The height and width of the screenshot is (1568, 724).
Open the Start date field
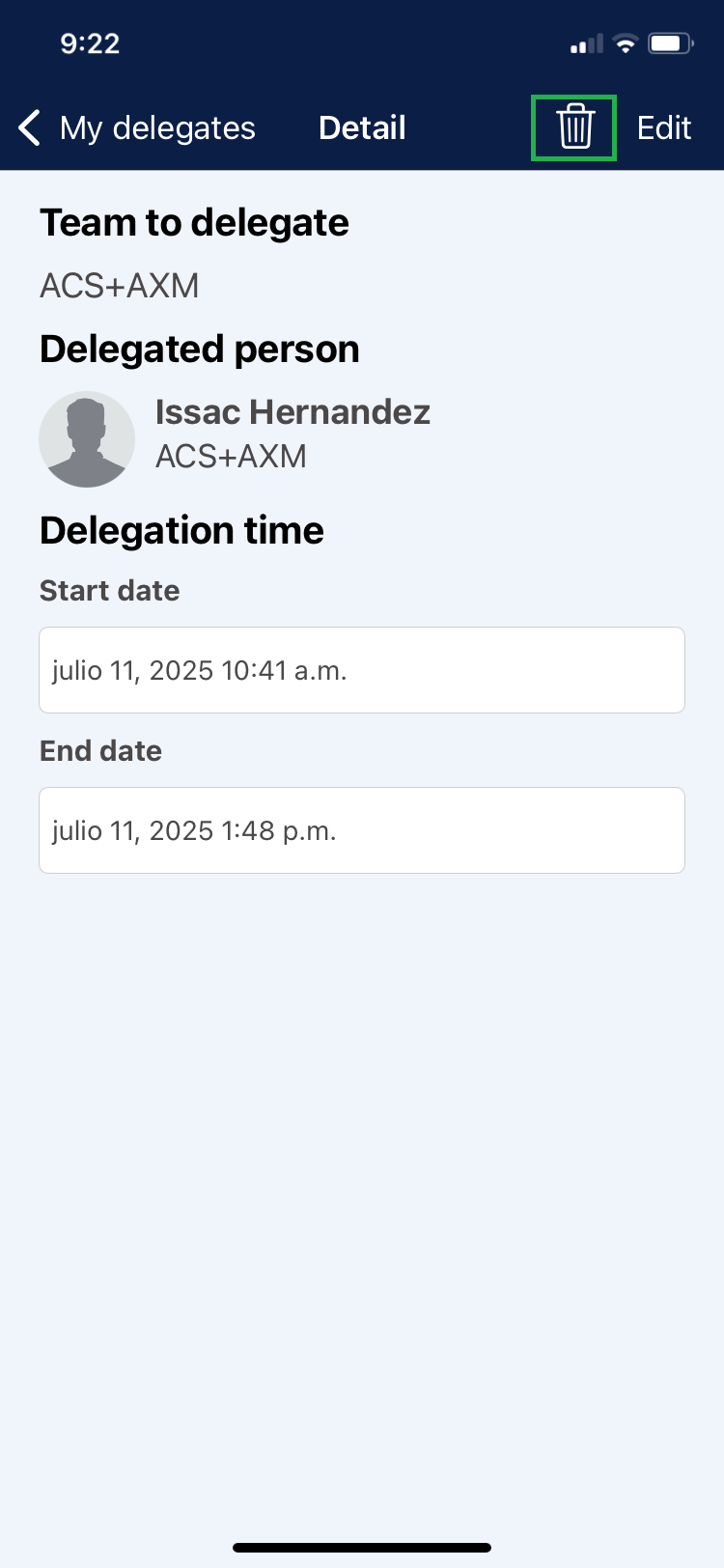tap(361, 670)
